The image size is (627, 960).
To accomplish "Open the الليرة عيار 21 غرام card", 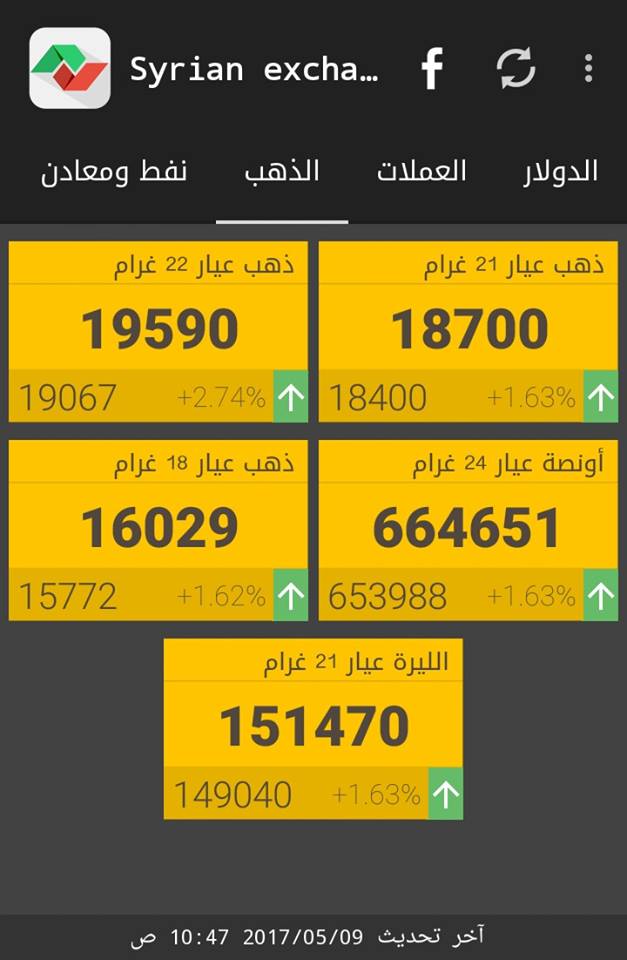I will coord(313,728).
